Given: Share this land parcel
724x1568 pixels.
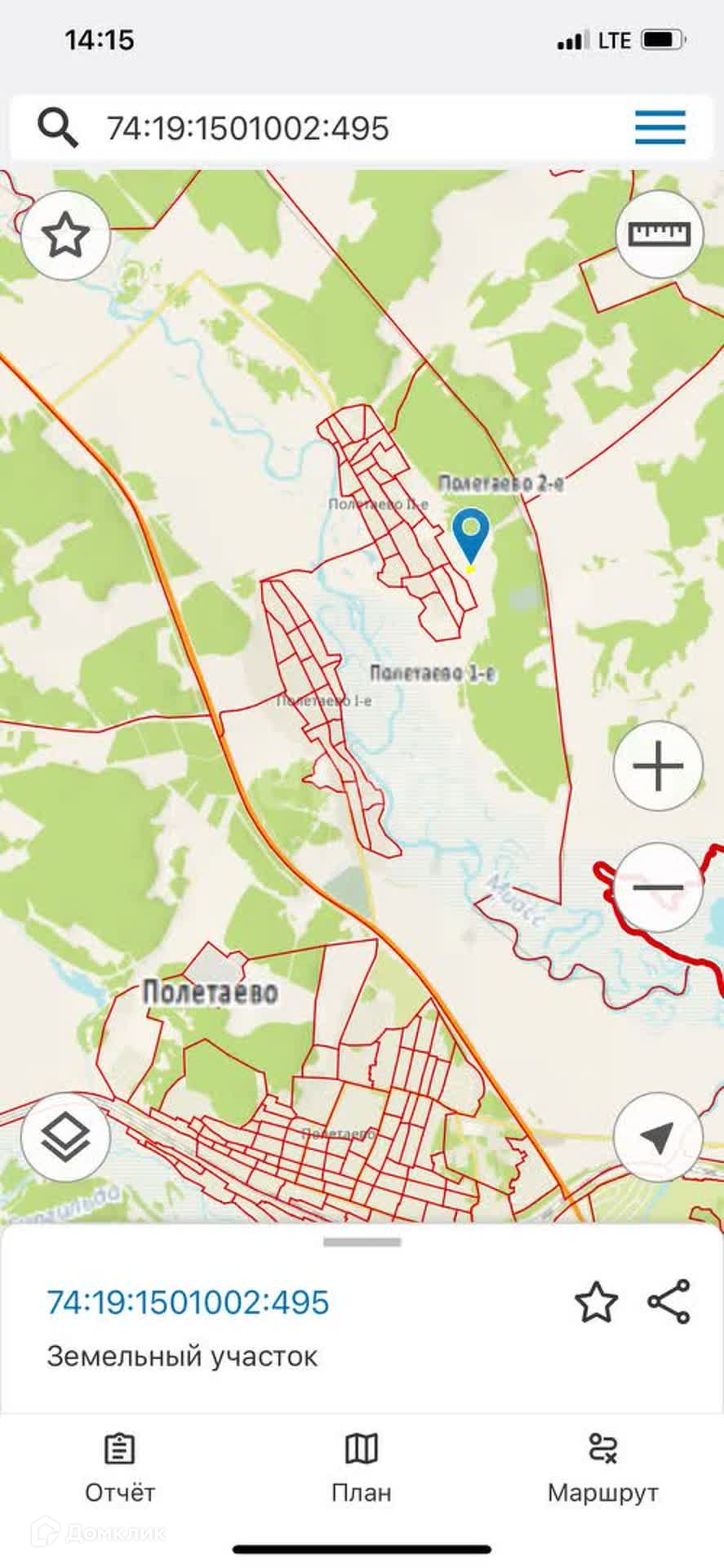Looking at the screenshot, I should click(669, 1302).
